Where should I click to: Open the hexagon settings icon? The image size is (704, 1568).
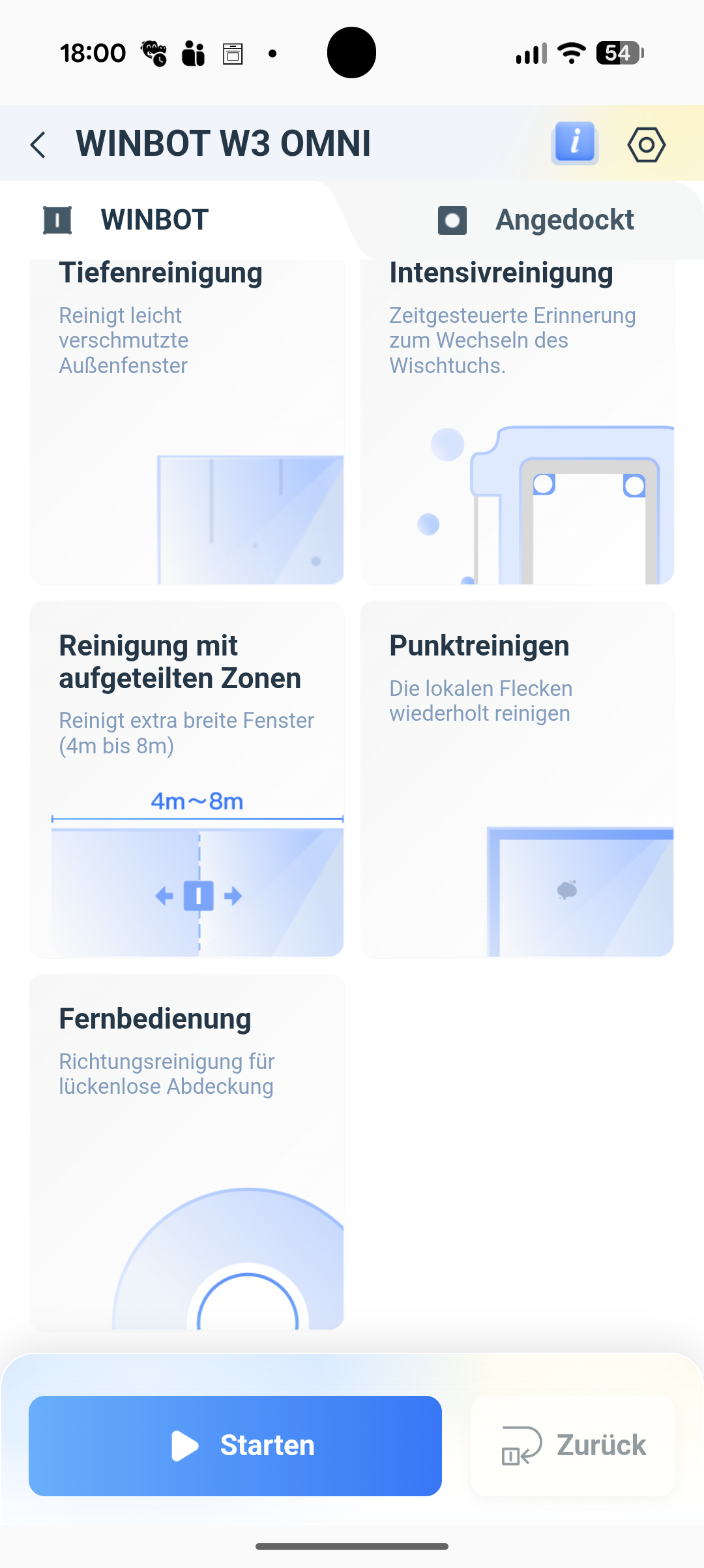(x=646, y=144)
